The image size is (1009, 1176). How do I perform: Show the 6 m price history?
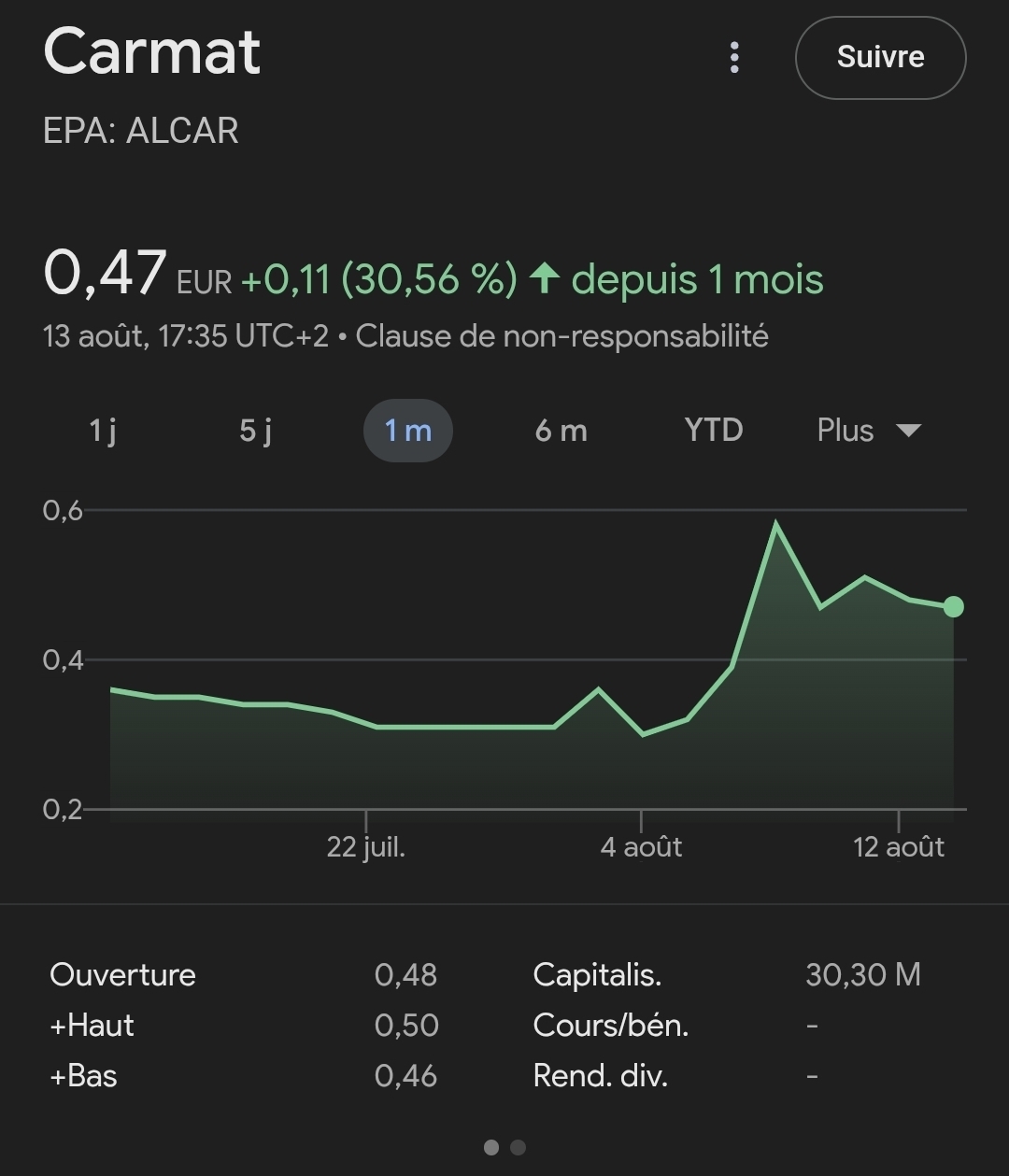point(561,431)
